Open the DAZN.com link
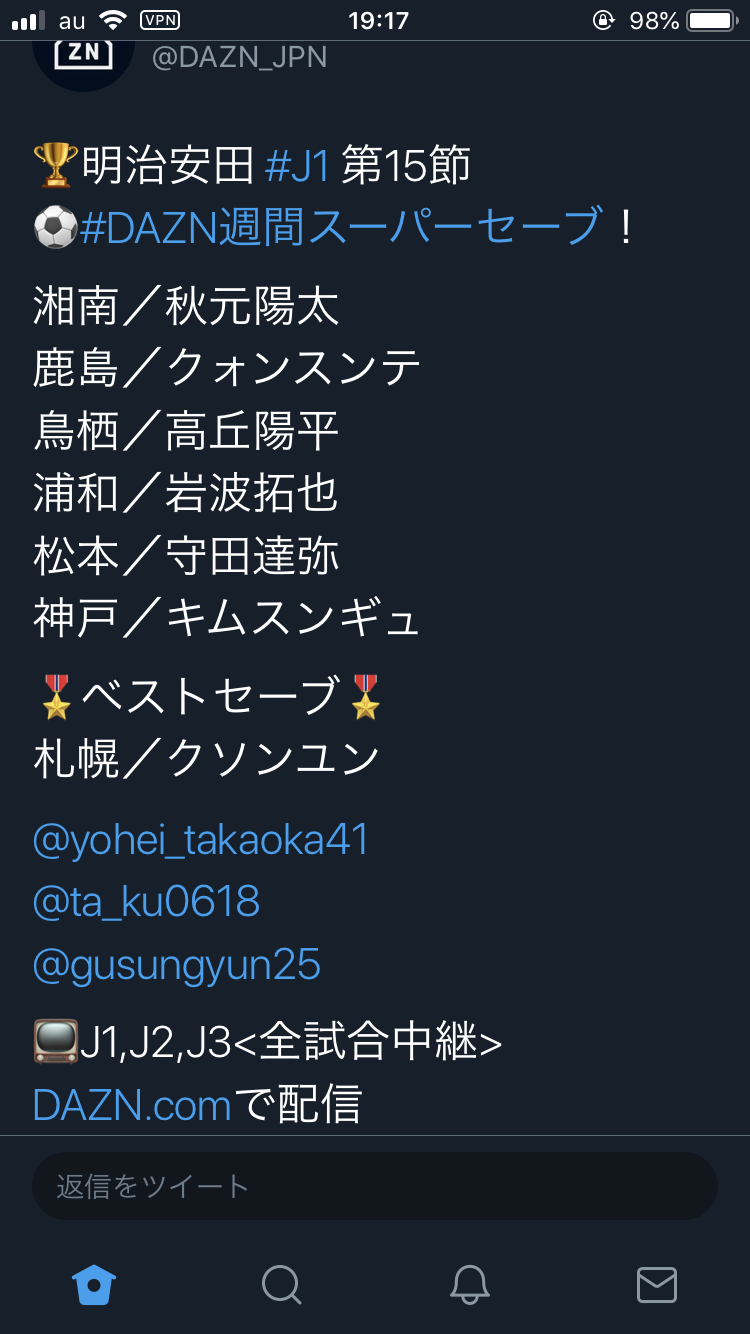Image resolution: width=750 pixels, height=1334 pixels. pos(132,1105)
